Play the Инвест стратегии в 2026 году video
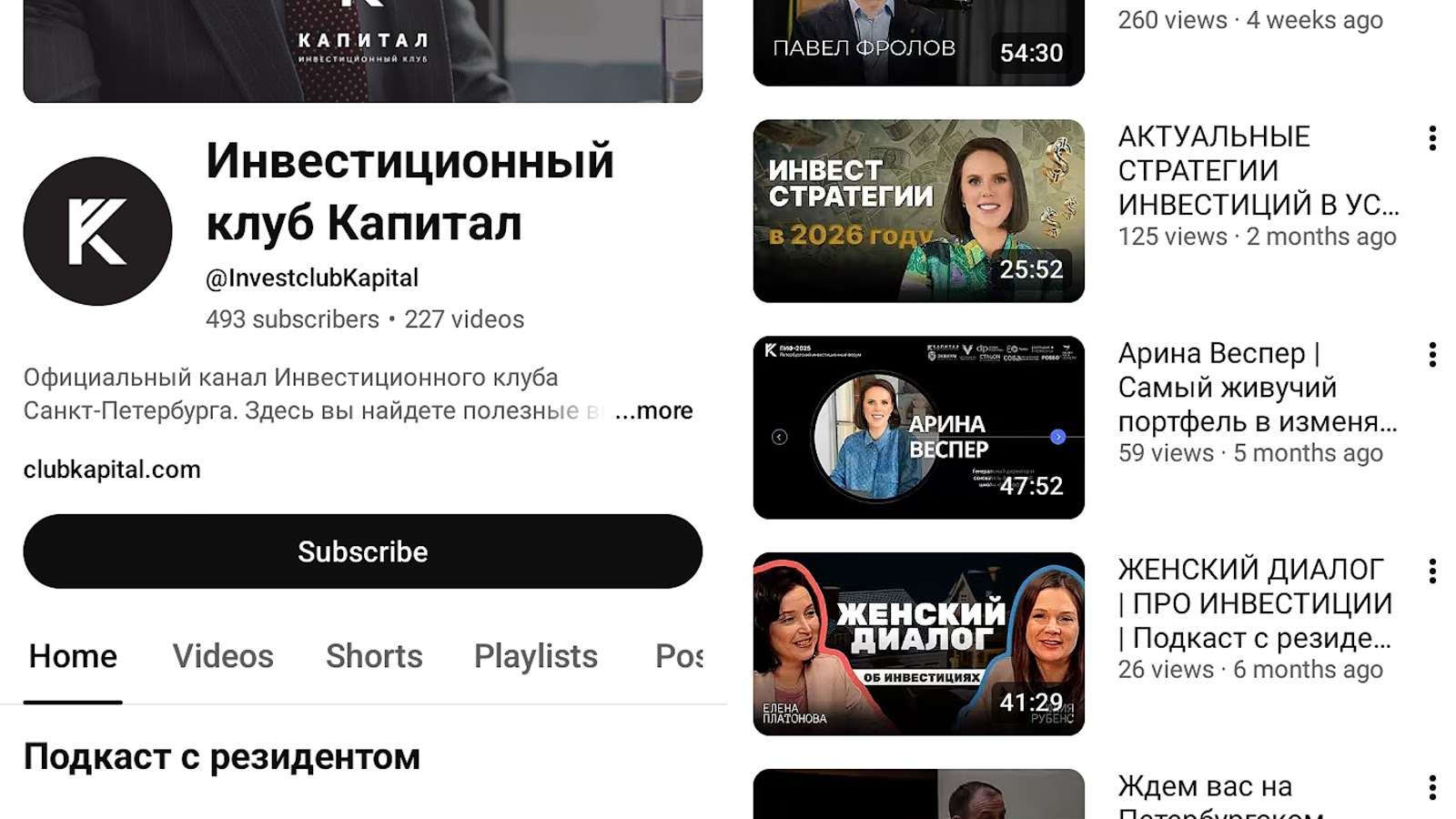 click(x=918, y=211)
